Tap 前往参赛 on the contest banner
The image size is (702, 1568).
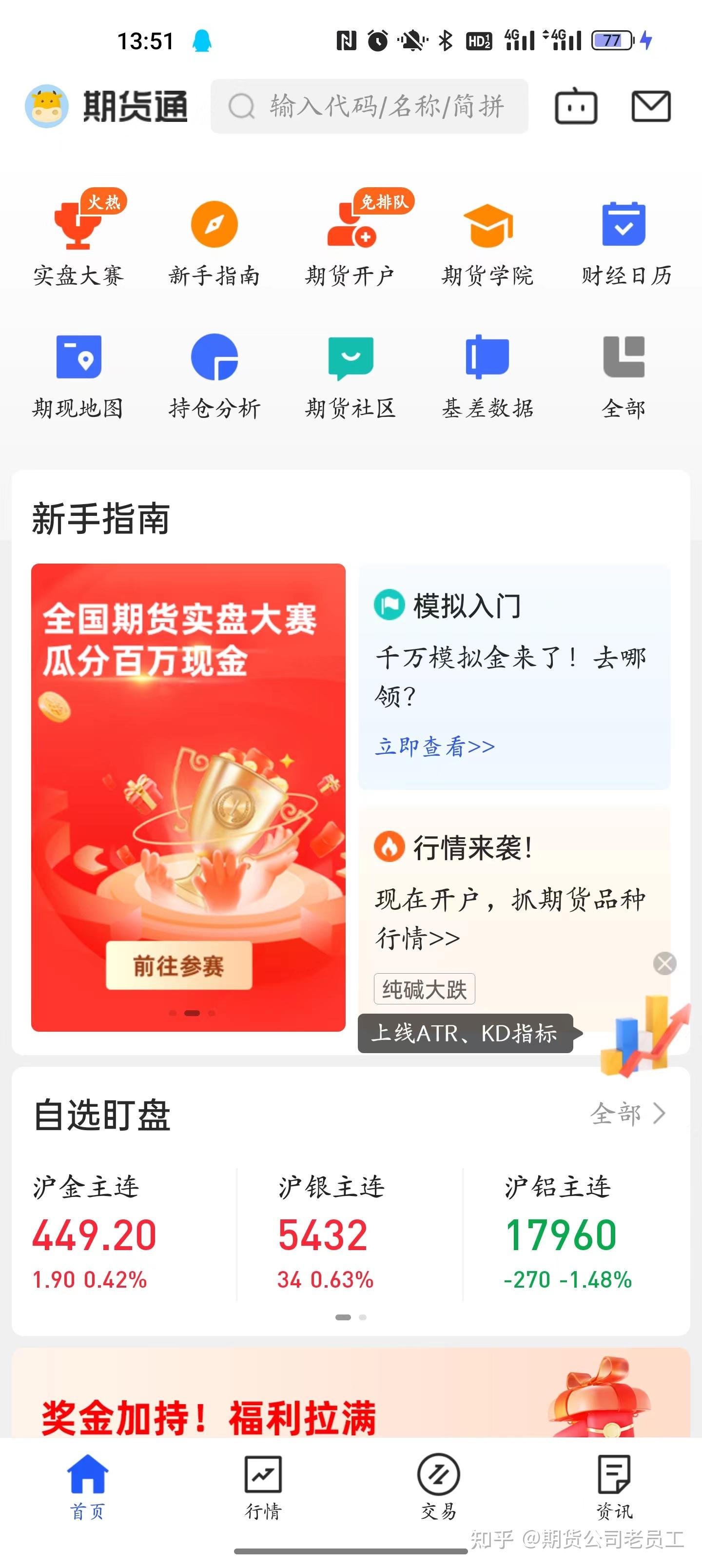pos(179,965)
